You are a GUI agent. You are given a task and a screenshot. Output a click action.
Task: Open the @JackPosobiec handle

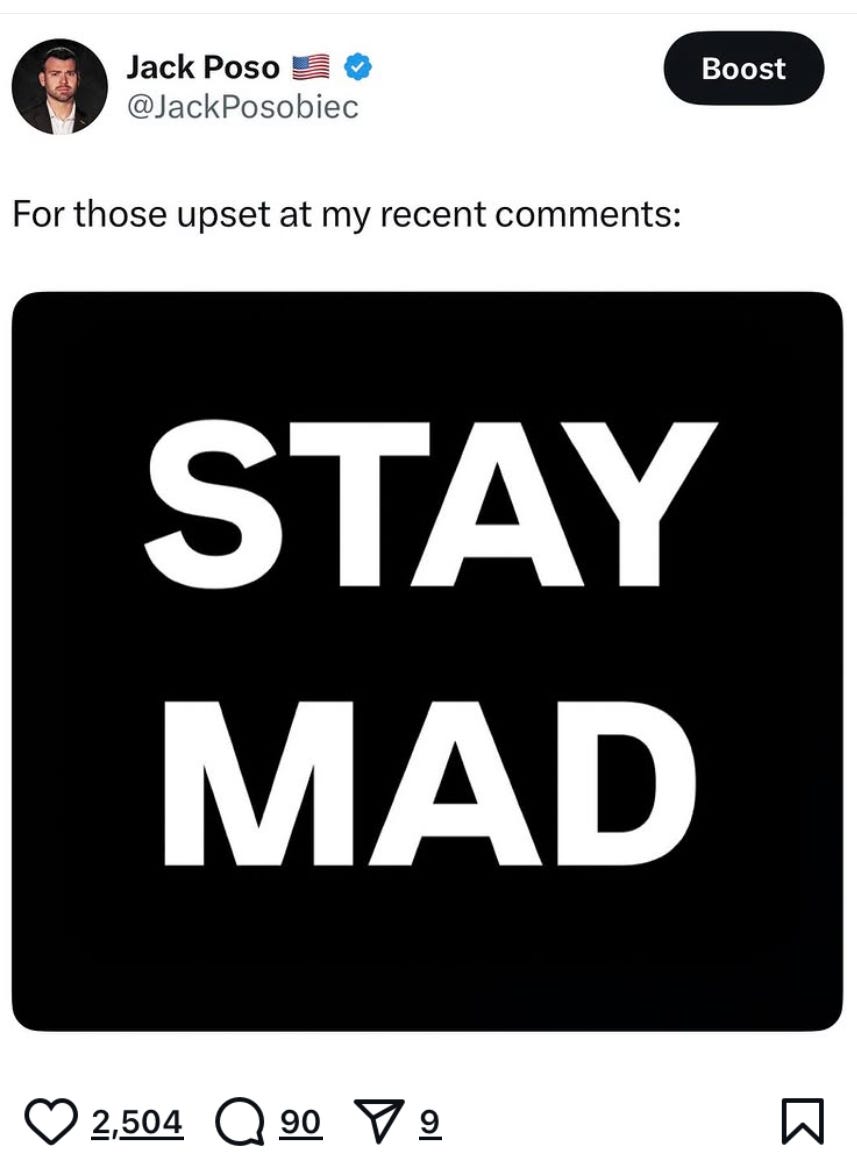tap(242, 107)
